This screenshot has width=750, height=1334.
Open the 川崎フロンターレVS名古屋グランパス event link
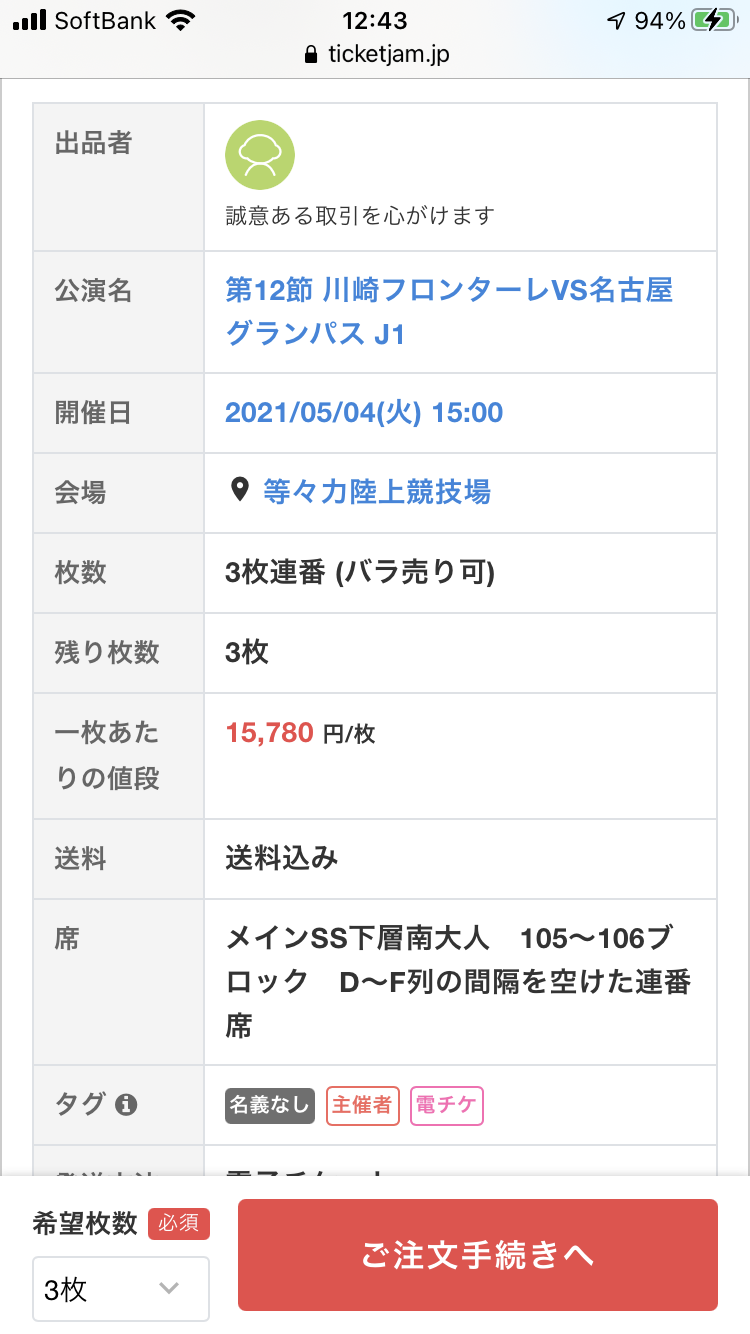449,312
